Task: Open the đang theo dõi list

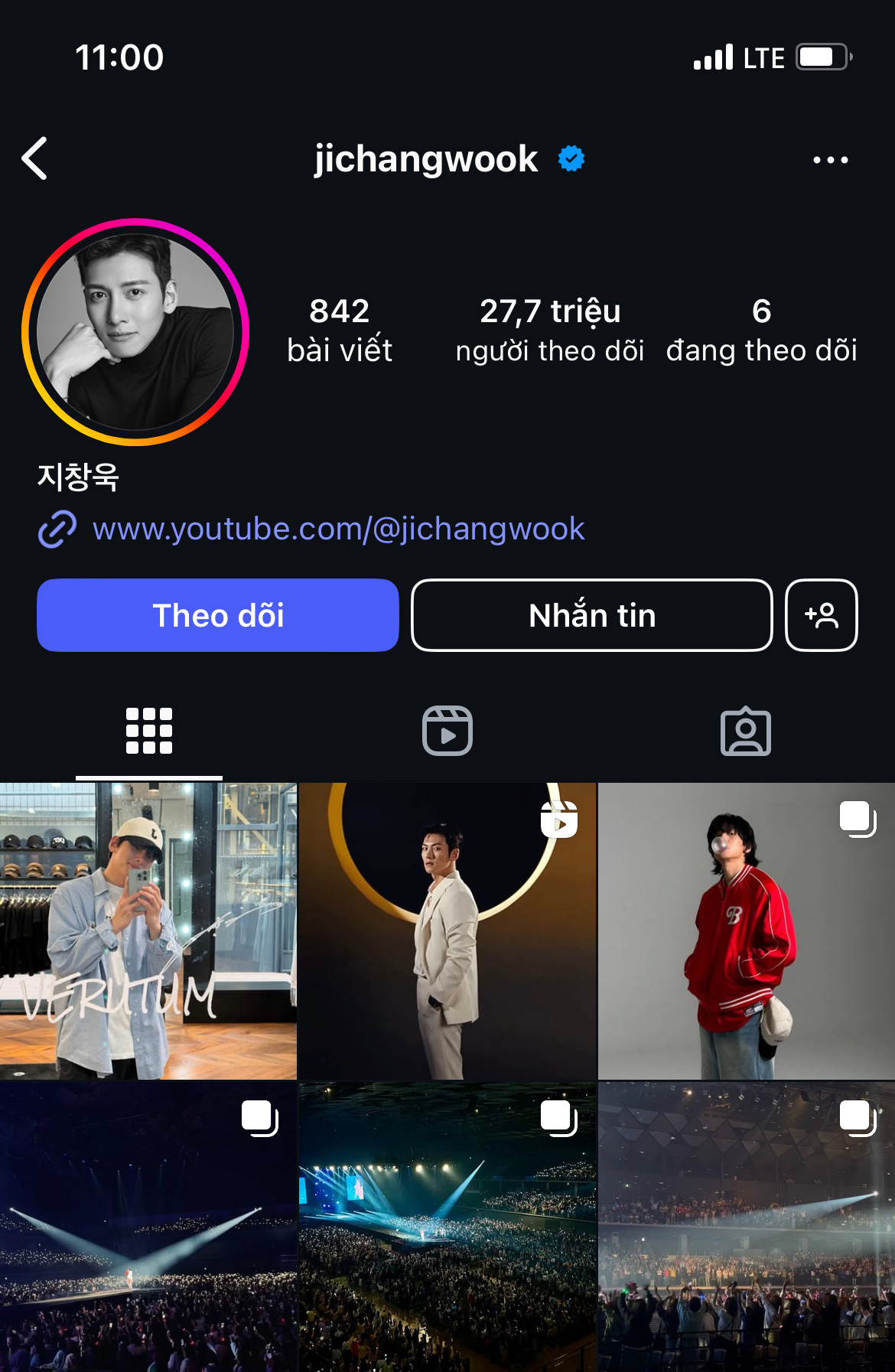Action: coord(761,330)
